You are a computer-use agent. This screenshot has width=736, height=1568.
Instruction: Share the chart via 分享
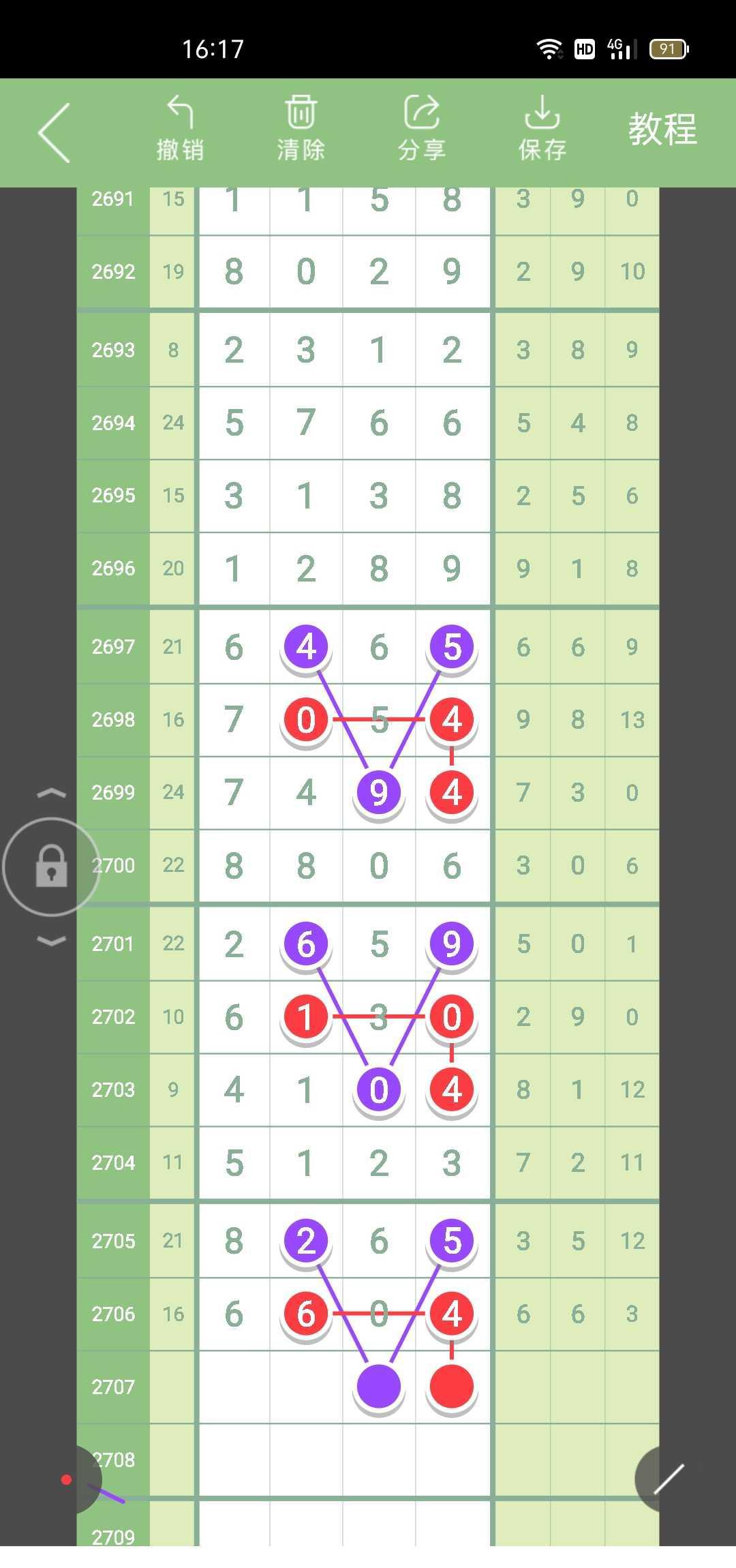pyautogui.click(x=421, y=129)
